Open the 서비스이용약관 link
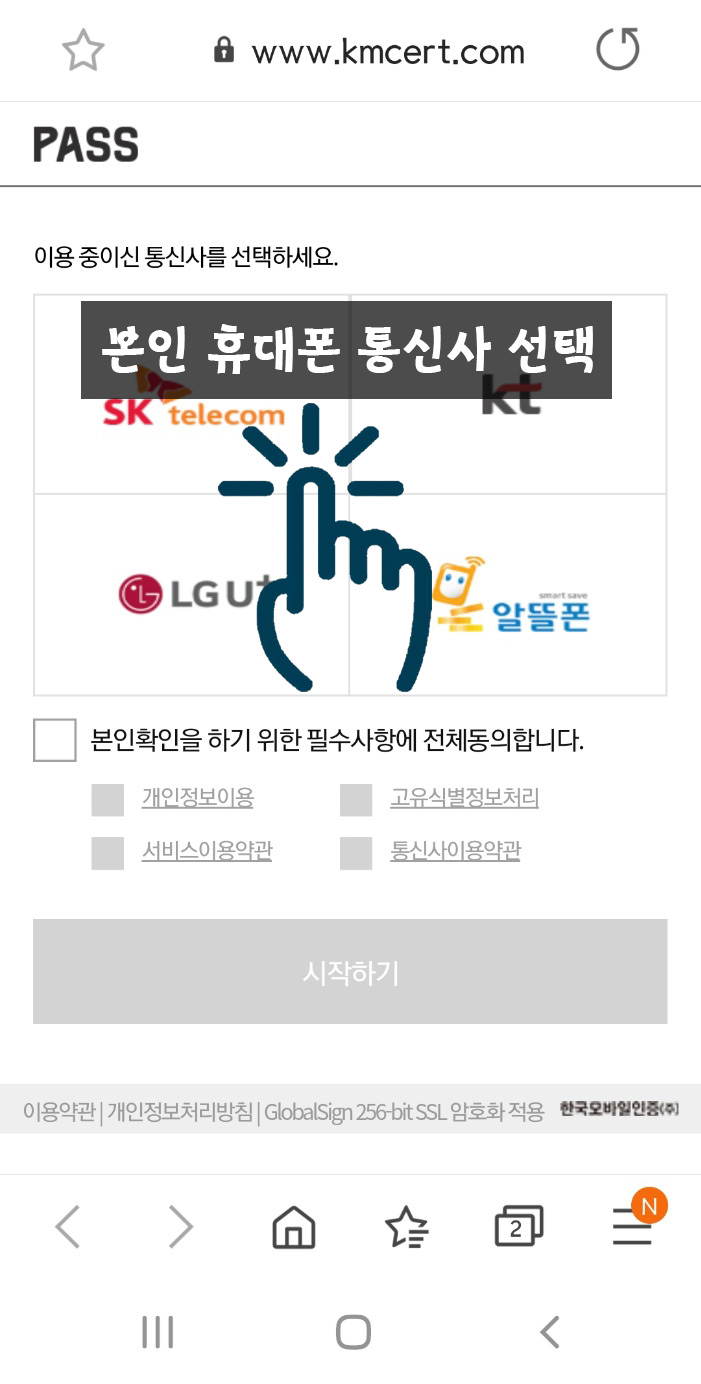The image size is (701, 1384). click(206, 851)
